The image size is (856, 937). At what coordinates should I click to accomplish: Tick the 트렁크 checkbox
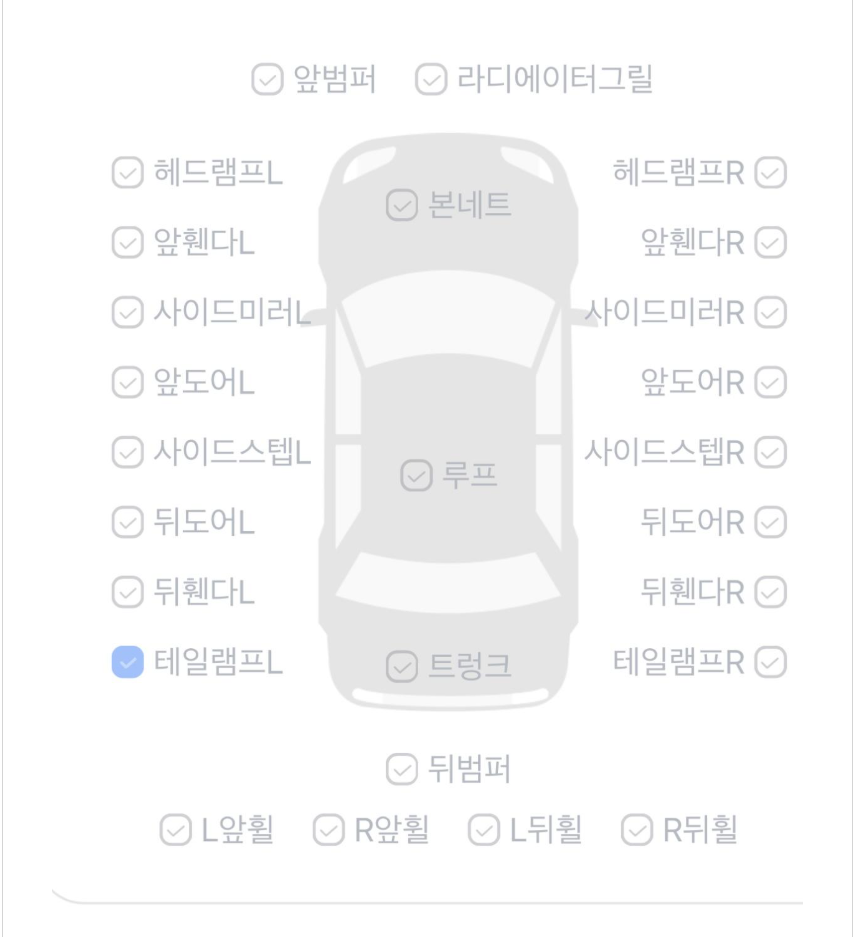point(401,665)
